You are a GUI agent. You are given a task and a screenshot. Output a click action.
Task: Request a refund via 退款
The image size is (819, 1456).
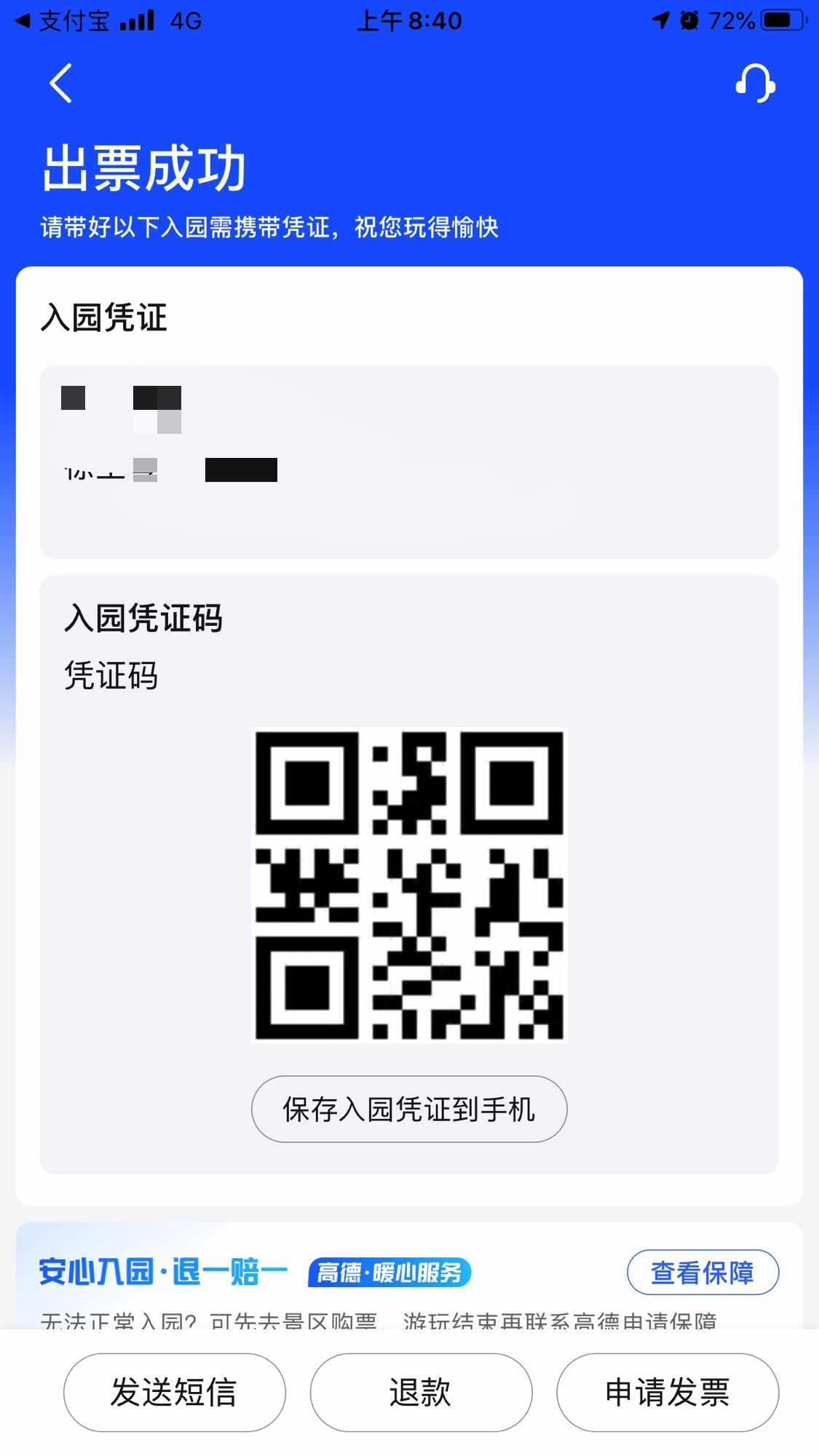421,1392
